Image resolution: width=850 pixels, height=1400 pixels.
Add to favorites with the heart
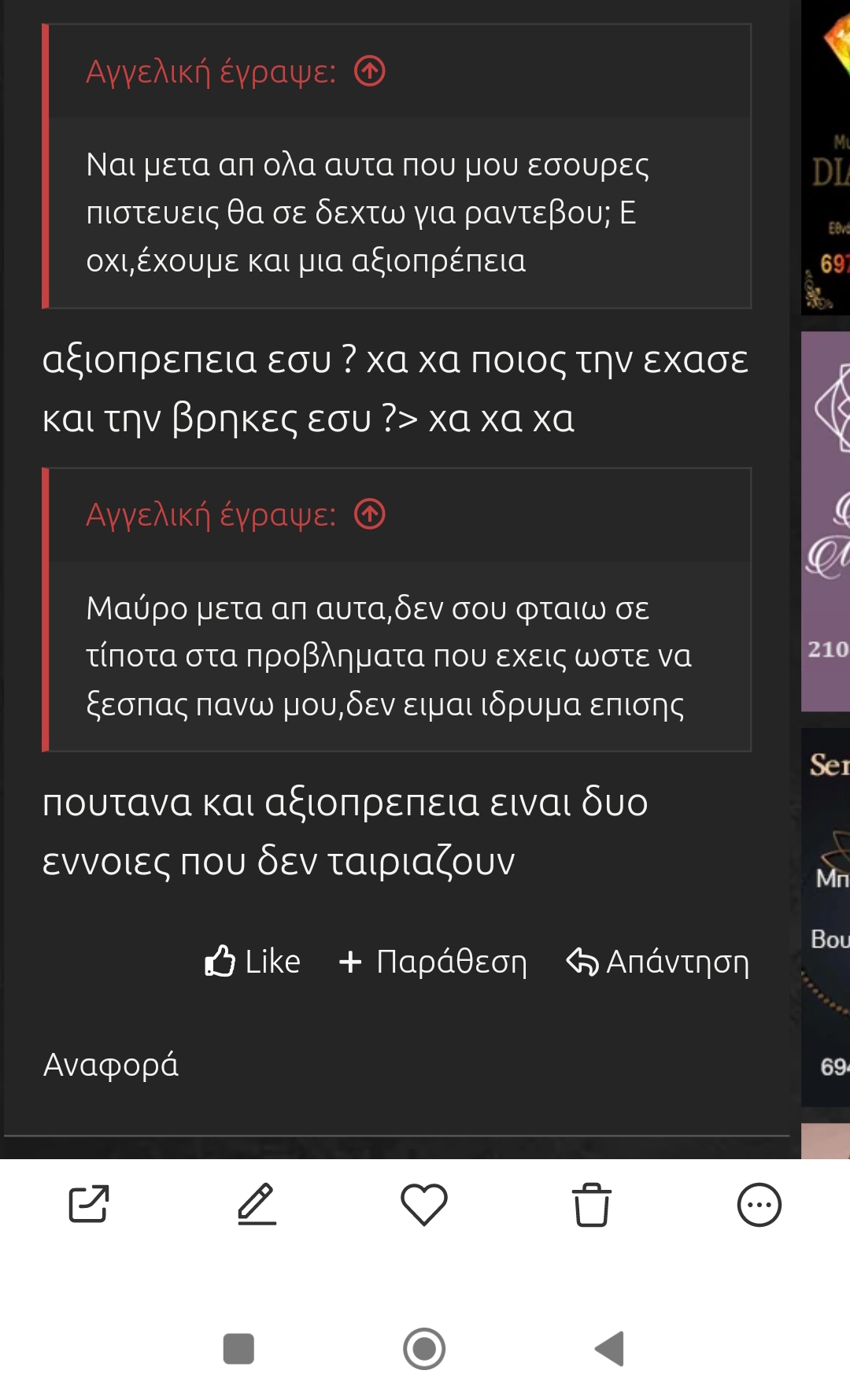click(x=424, y=1204)
